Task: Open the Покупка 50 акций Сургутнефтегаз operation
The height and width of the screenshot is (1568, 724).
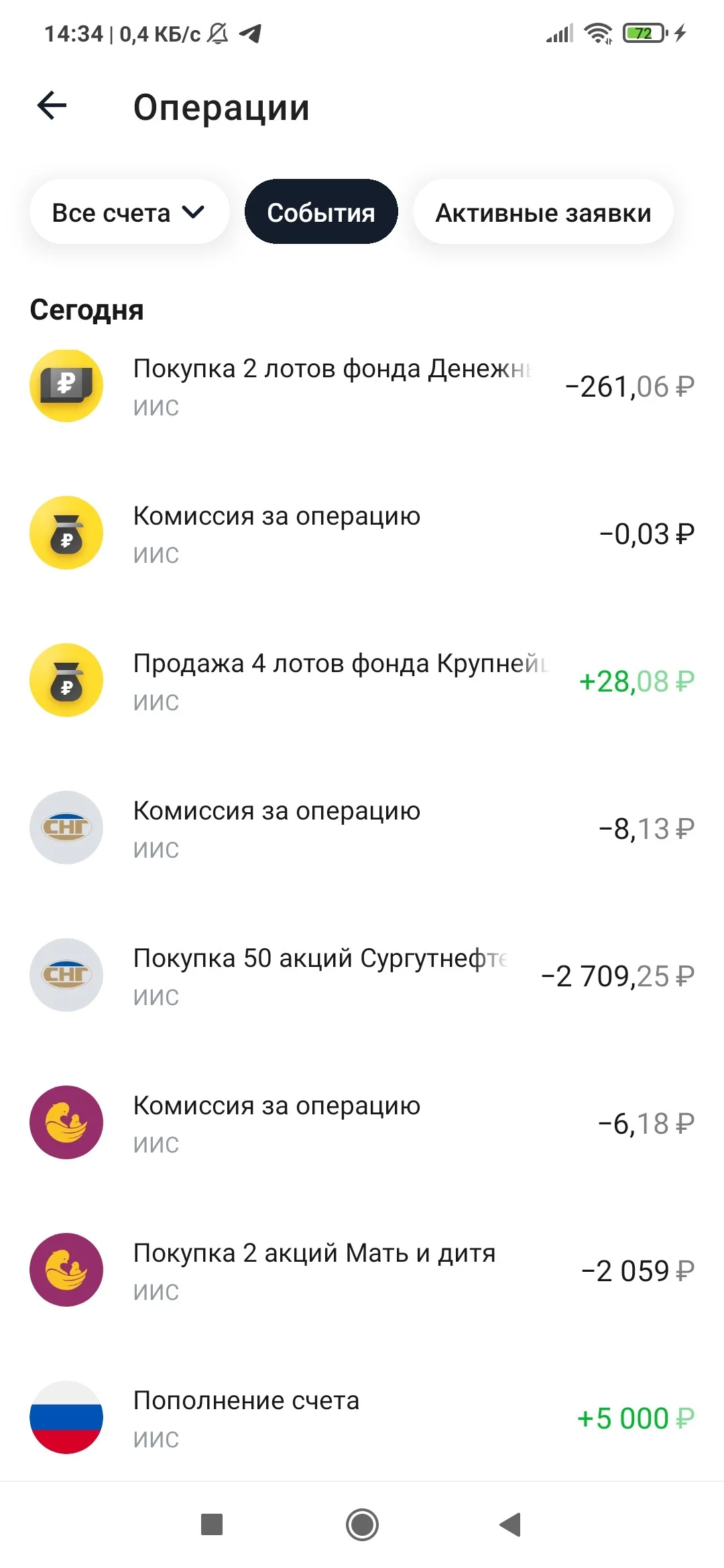Action: [x=362, y=976]
